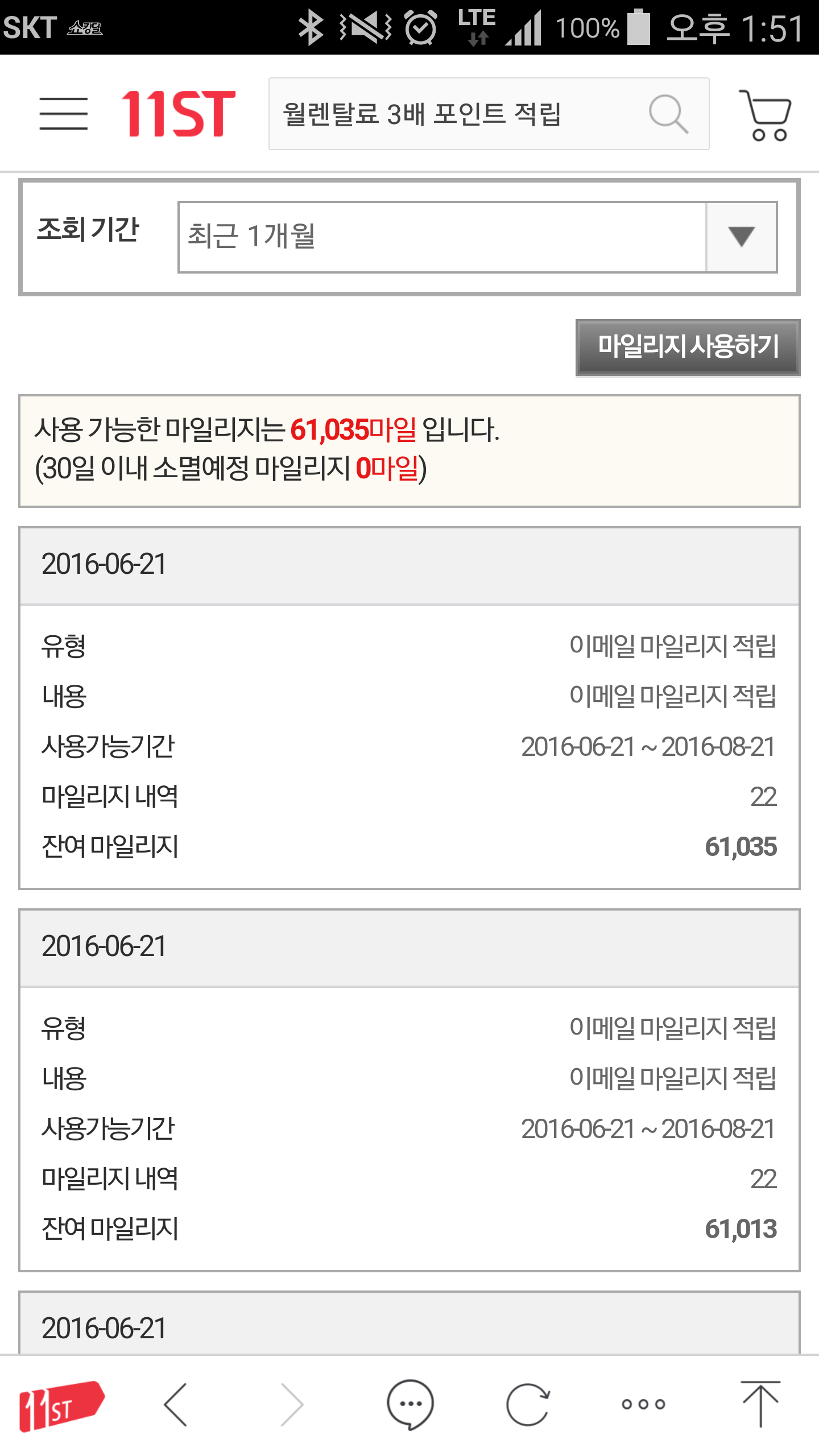Go back with the left arrow

click(176, 1405)
